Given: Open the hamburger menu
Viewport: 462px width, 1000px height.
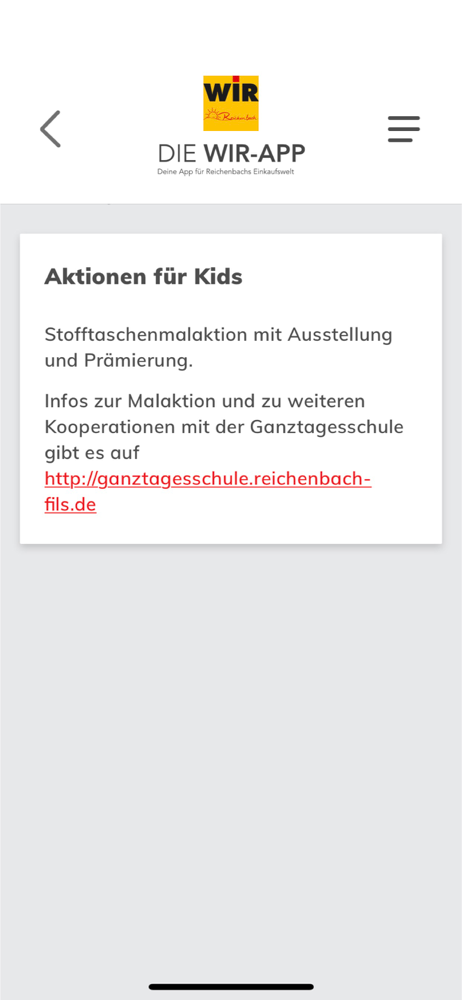Looking at the screenshot, I should 404,129.
